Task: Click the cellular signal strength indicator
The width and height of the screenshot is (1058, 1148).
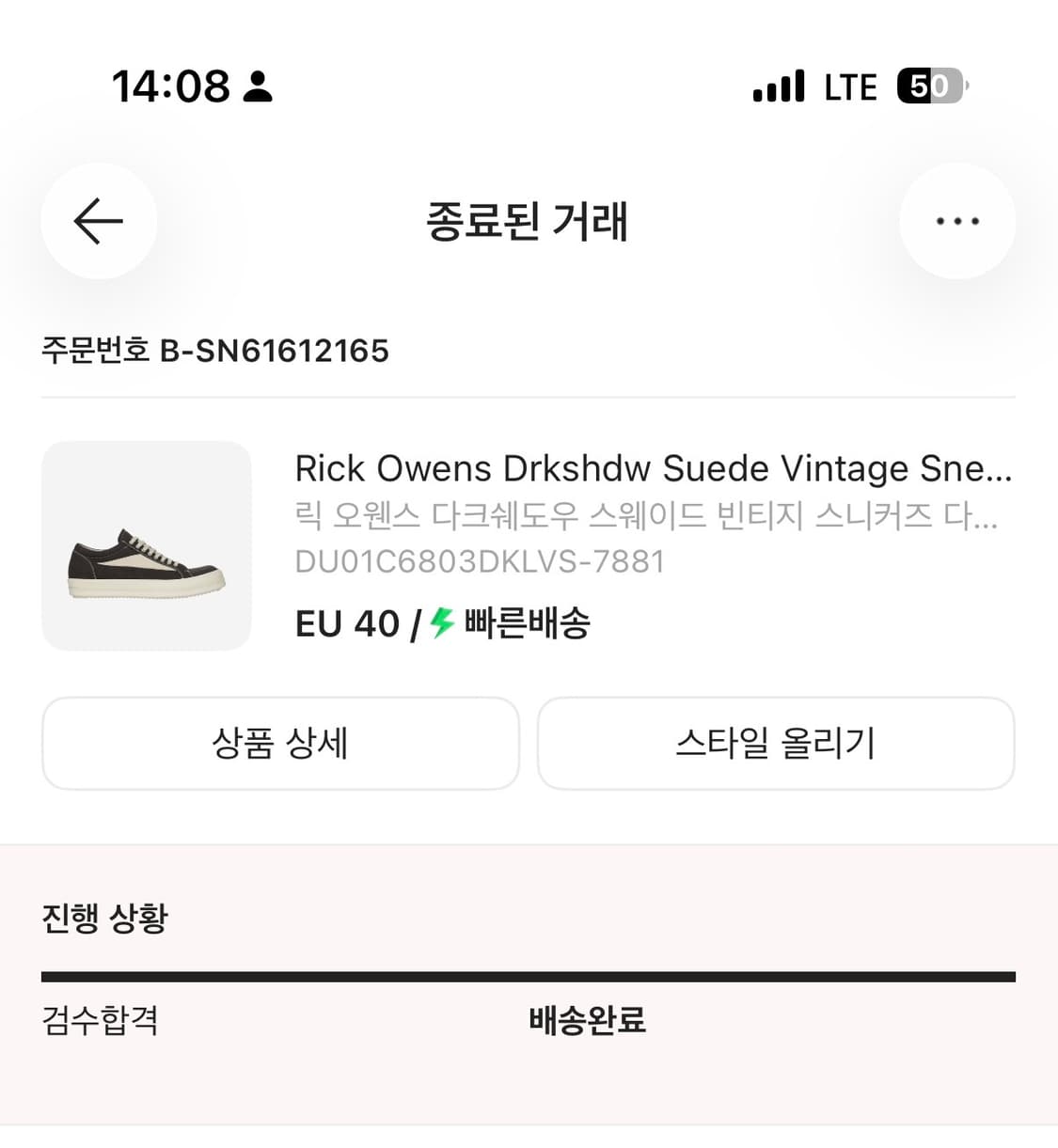Action: click(778, 86)
